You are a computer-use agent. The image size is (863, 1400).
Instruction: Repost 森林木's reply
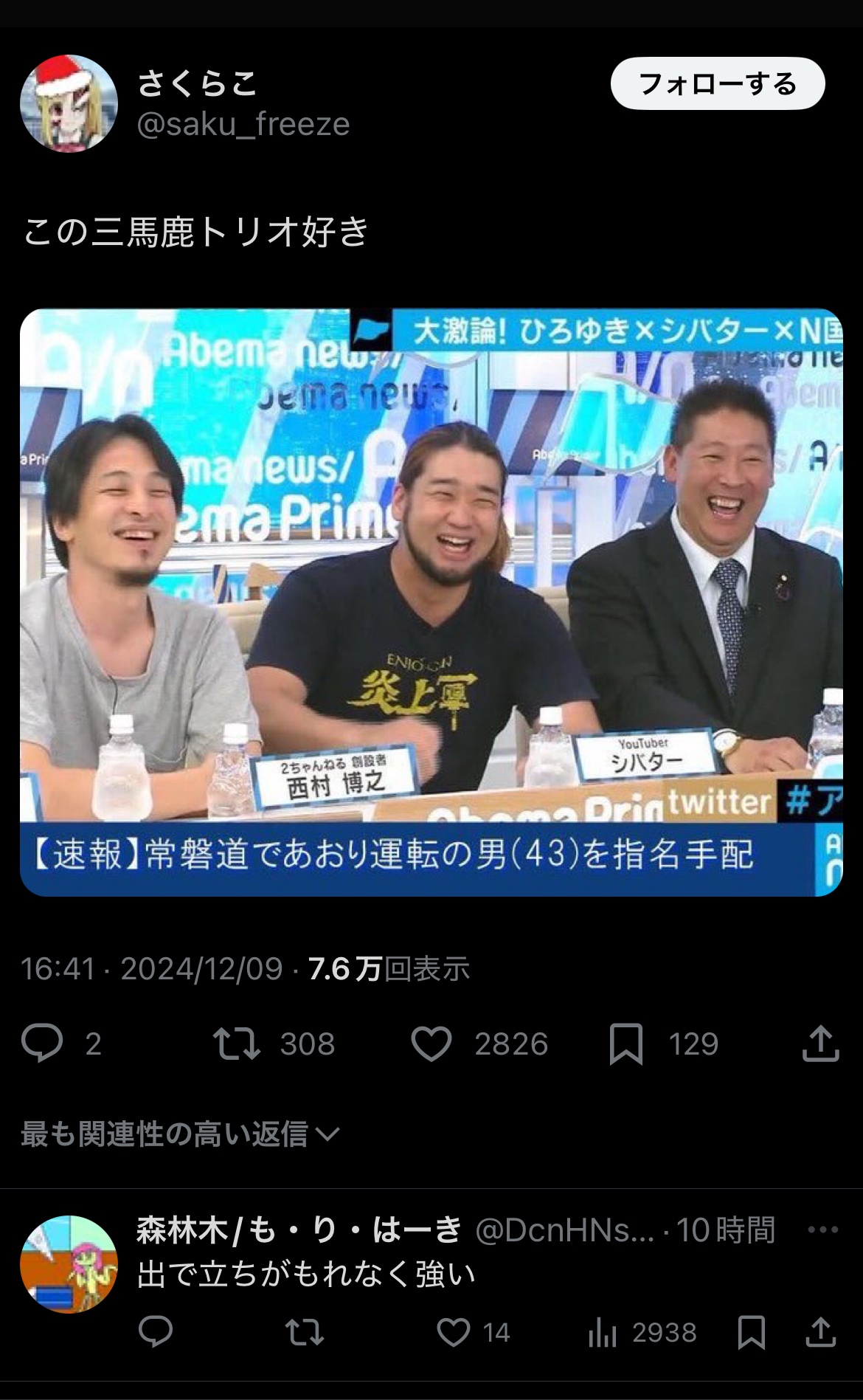305,1332
